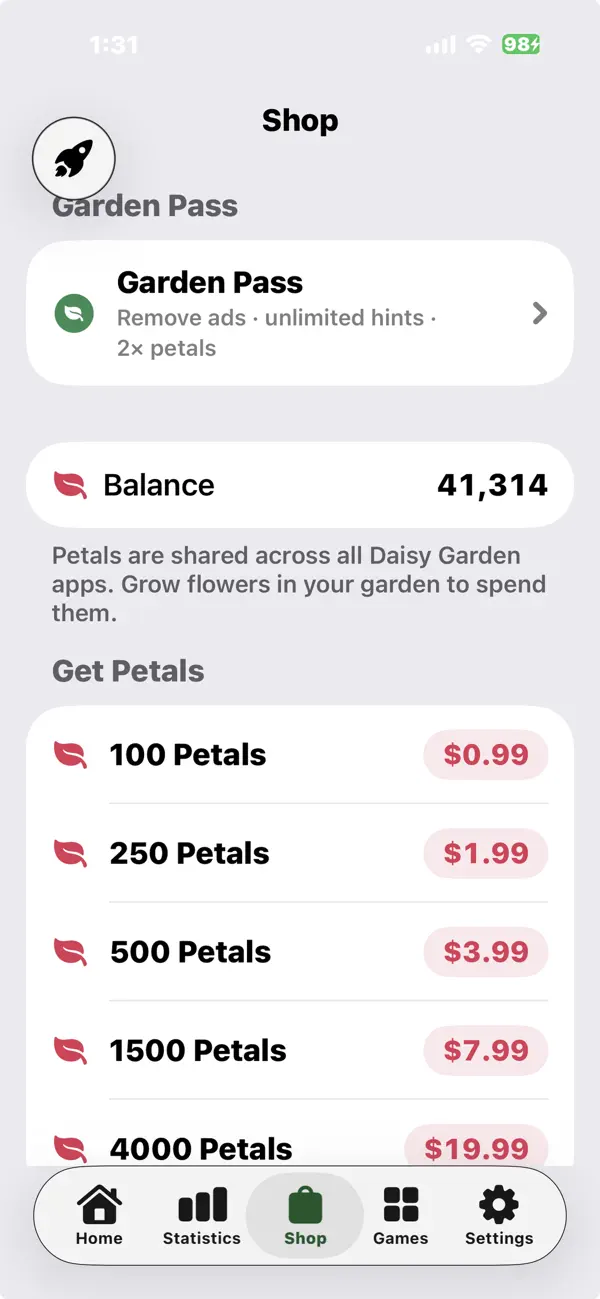Viewport: 600px width, 1299px height.
Task: Open the Garden Pass offer
Action: click(x=300, y=313)
